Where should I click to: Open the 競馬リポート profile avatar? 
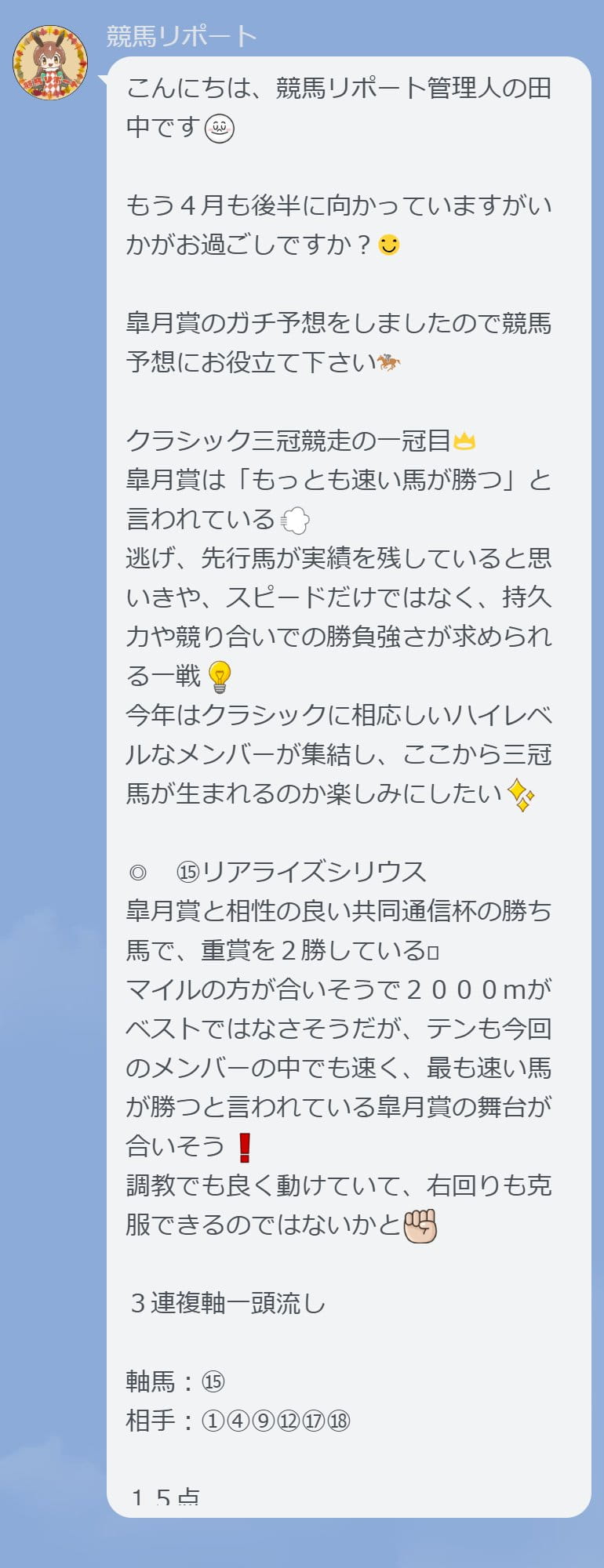pos(50,63)
